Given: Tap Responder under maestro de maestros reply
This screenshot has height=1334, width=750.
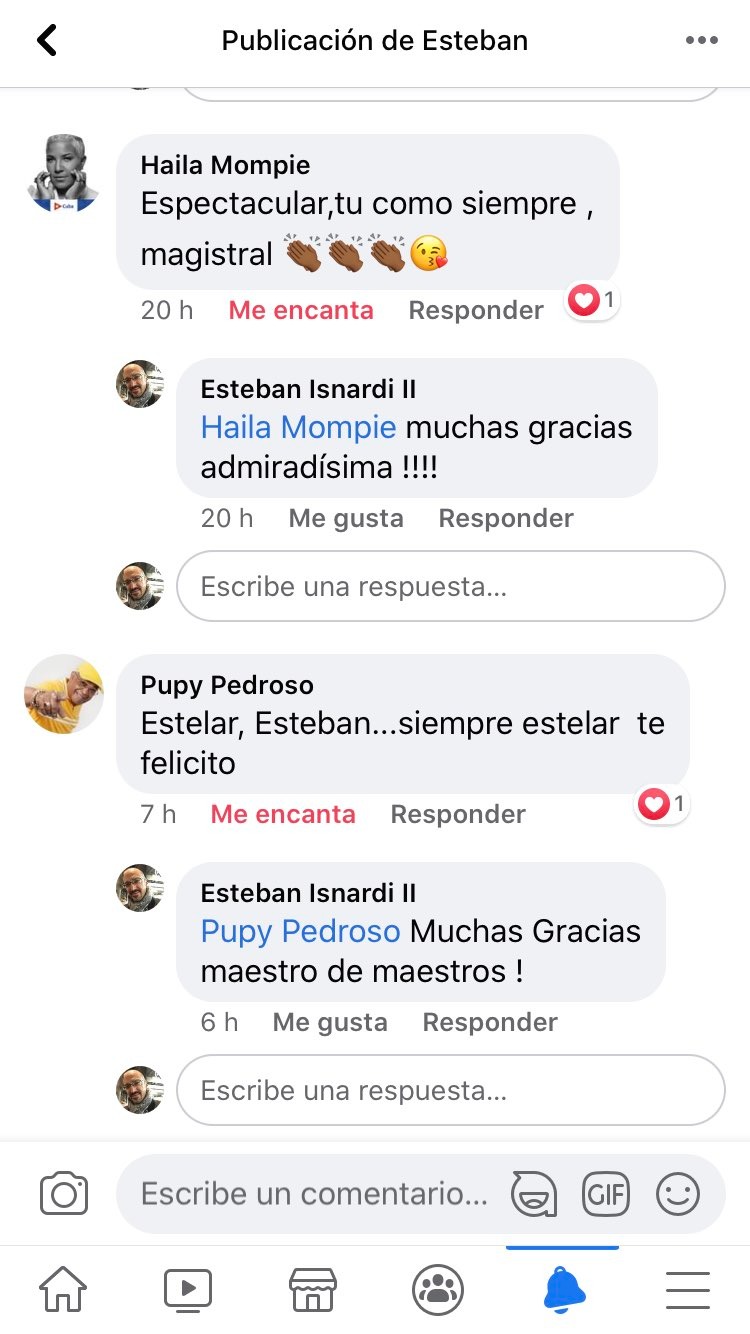Looking at the screenshot, I should tap(490, 1022).
